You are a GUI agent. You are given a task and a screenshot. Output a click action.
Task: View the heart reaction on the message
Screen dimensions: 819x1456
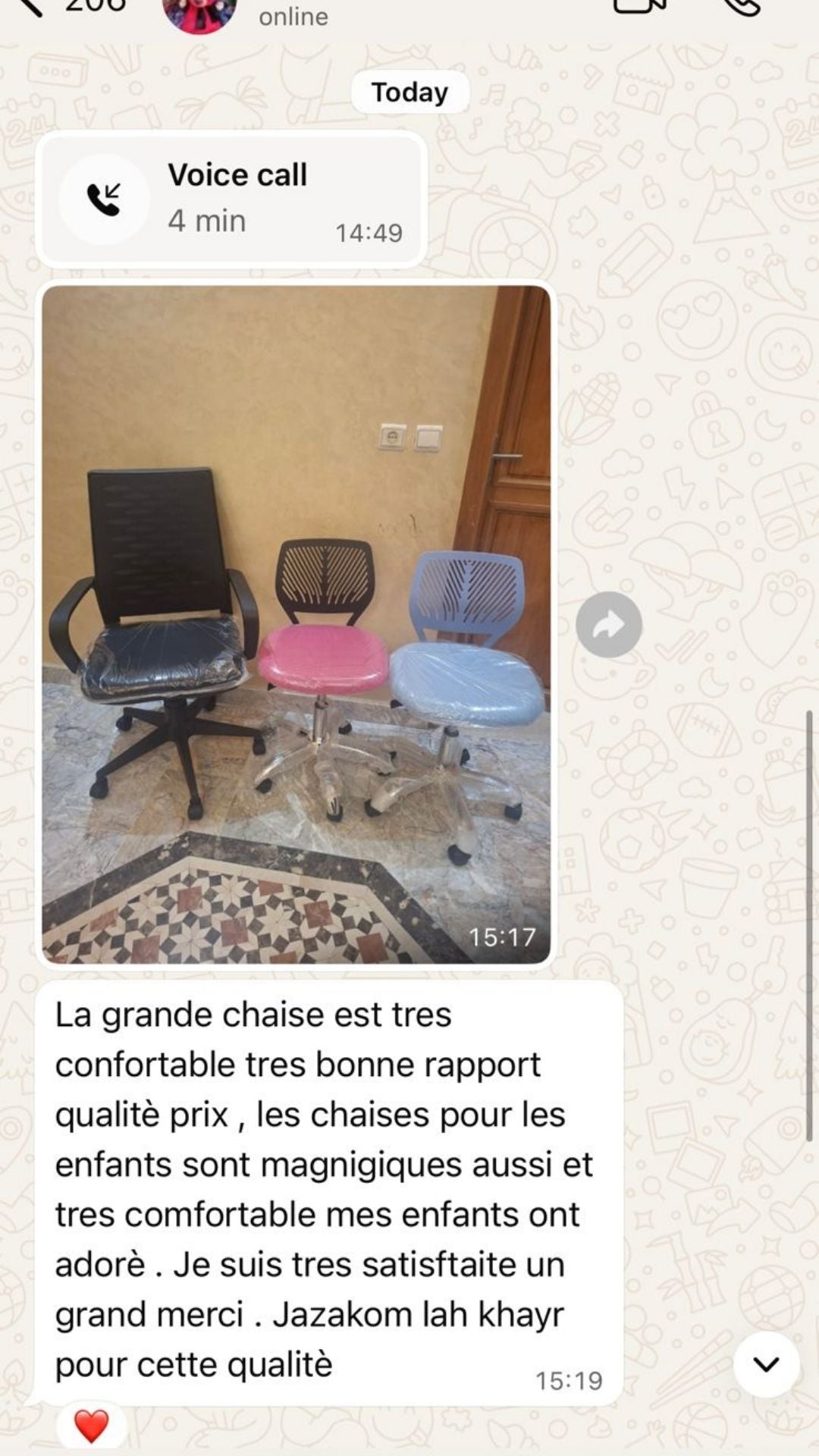point(91,1426)
